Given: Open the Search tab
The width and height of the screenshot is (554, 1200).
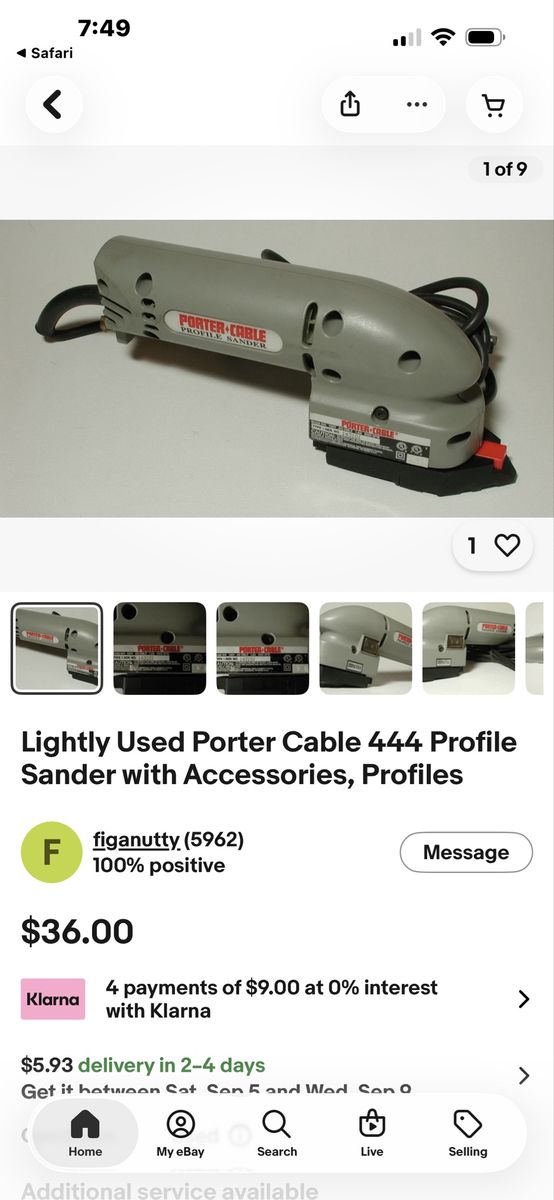Looking at the screenshot, I should tap(277, 1134).
